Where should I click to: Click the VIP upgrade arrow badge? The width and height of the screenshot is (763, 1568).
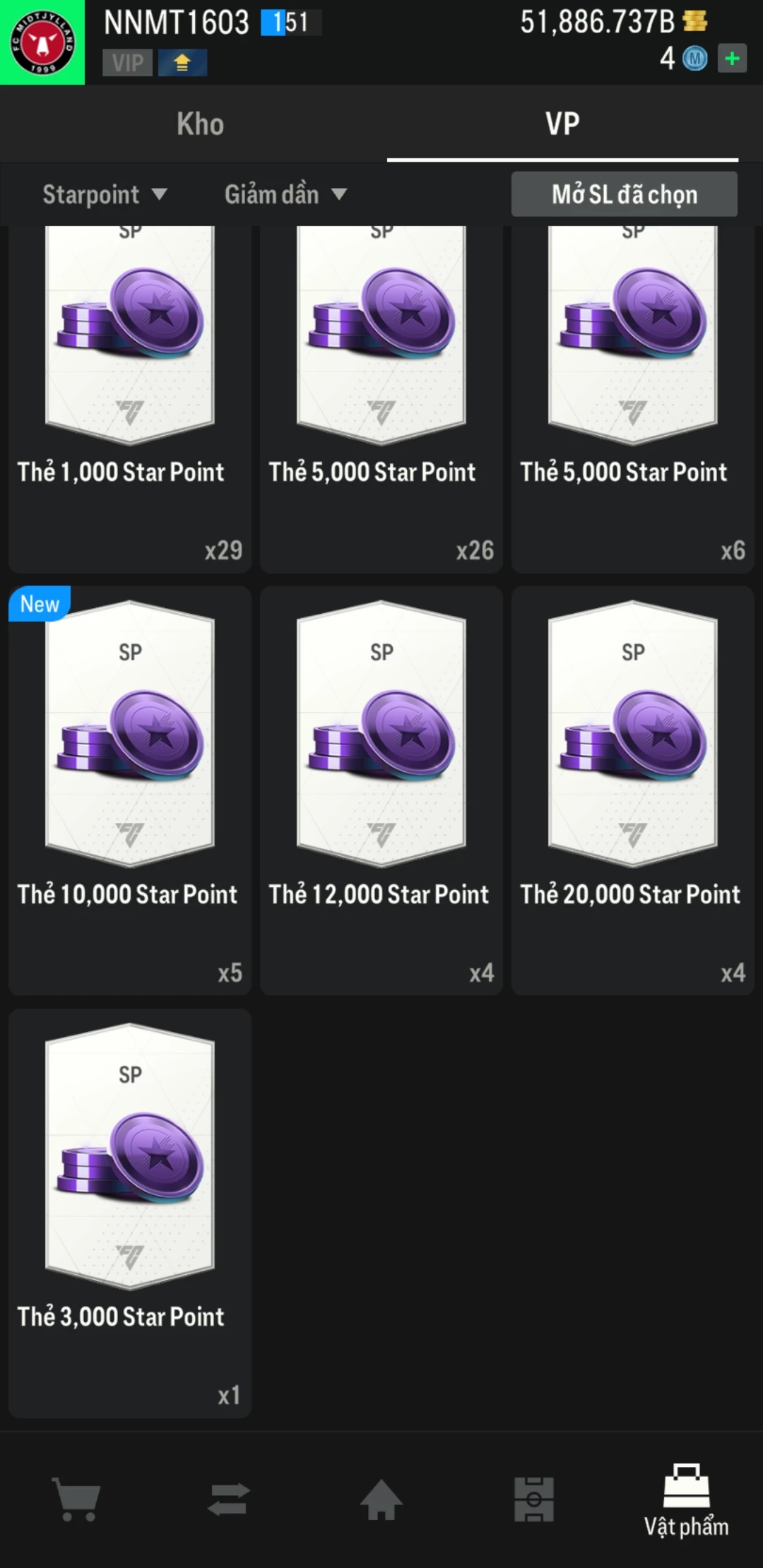[x=182, y=62]
